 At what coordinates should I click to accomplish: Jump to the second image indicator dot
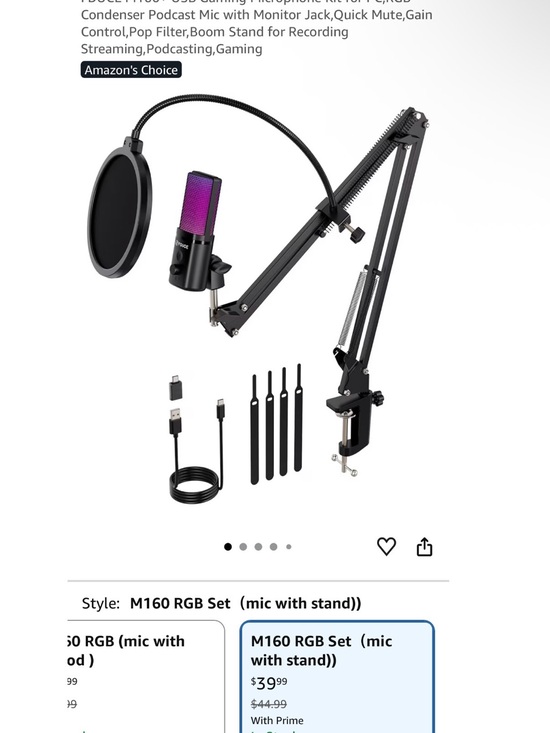(243, 546)
